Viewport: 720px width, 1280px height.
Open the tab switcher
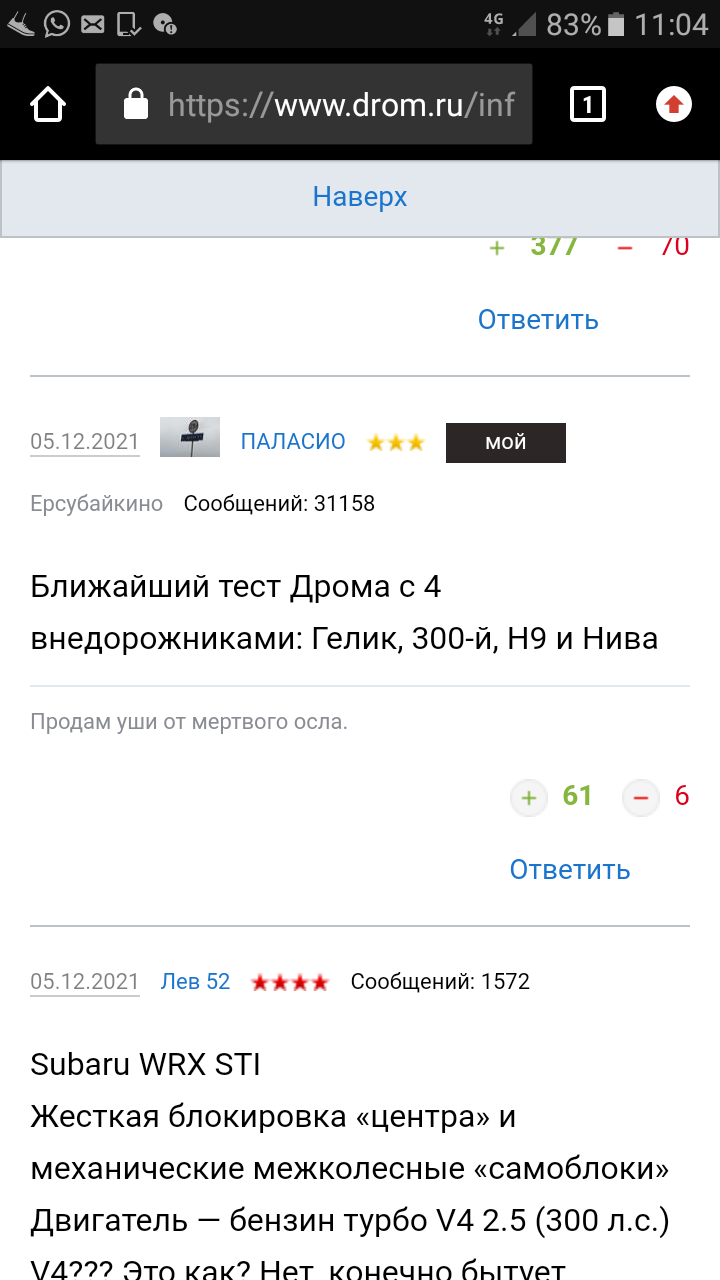[x=587, y=105]
